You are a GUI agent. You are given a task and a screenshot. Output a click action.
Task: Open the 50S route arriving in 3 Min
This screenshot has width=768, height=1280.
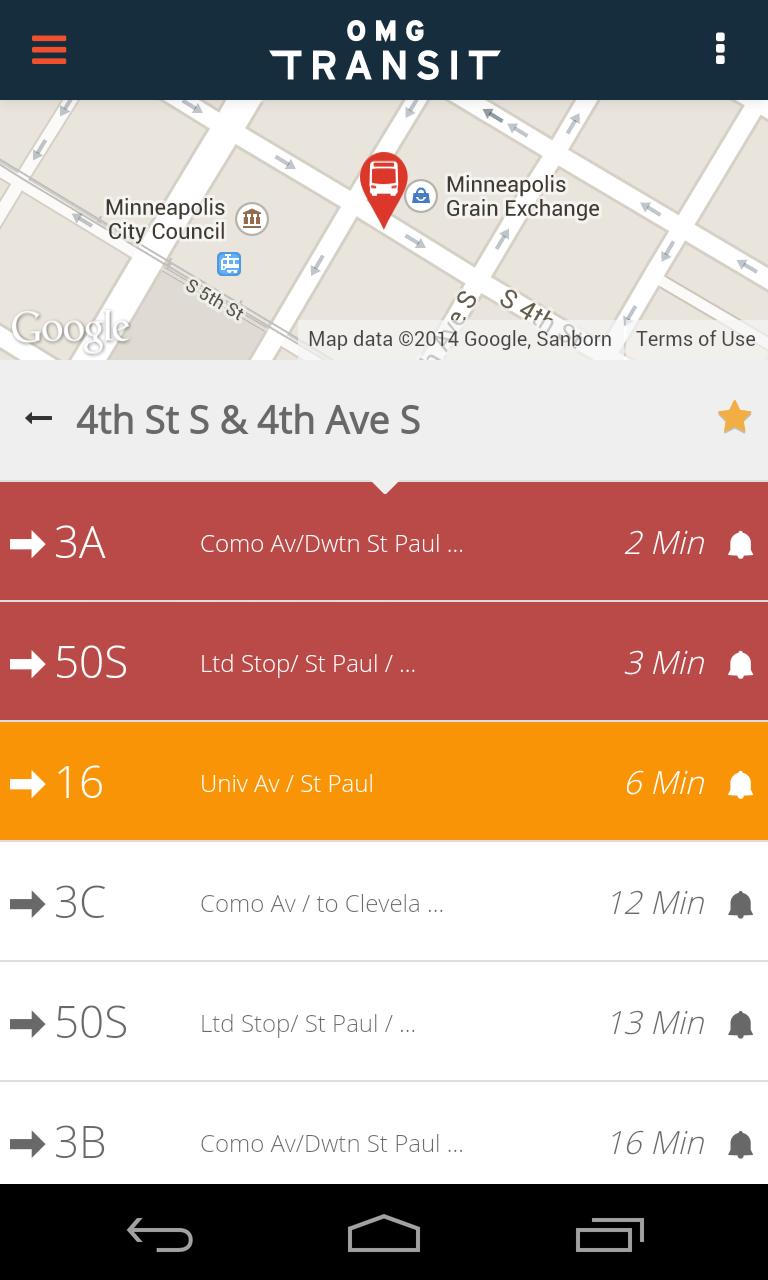tap(330, 663)
